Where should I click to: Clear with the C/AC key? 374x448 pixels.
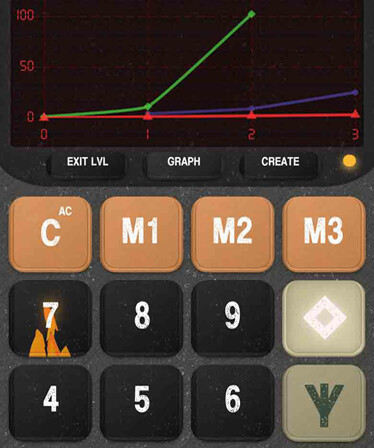(50, 234)
